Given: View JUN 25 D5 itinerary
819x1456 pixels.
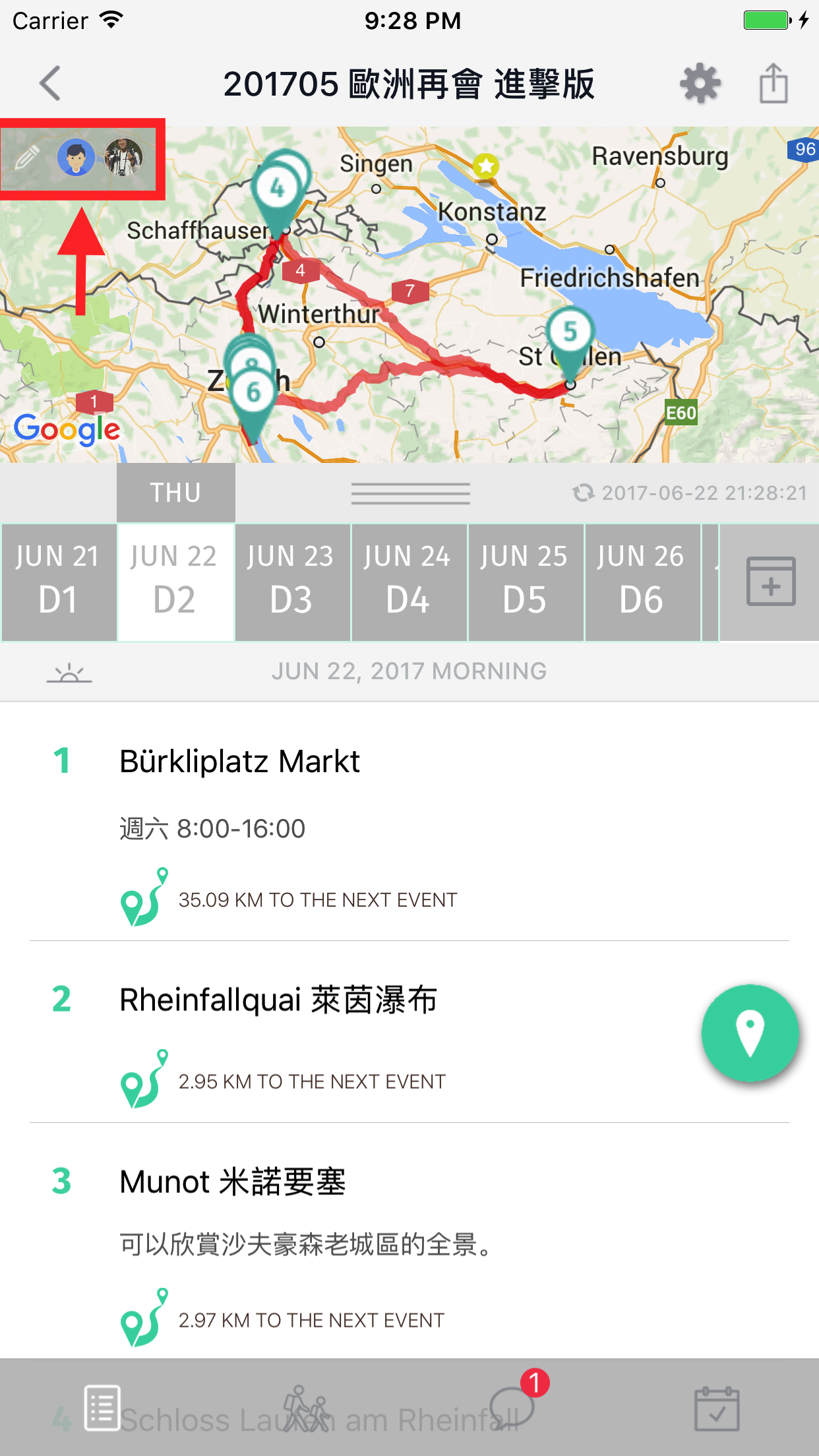Looking at the screenshot, I should (x=526, y=582).
